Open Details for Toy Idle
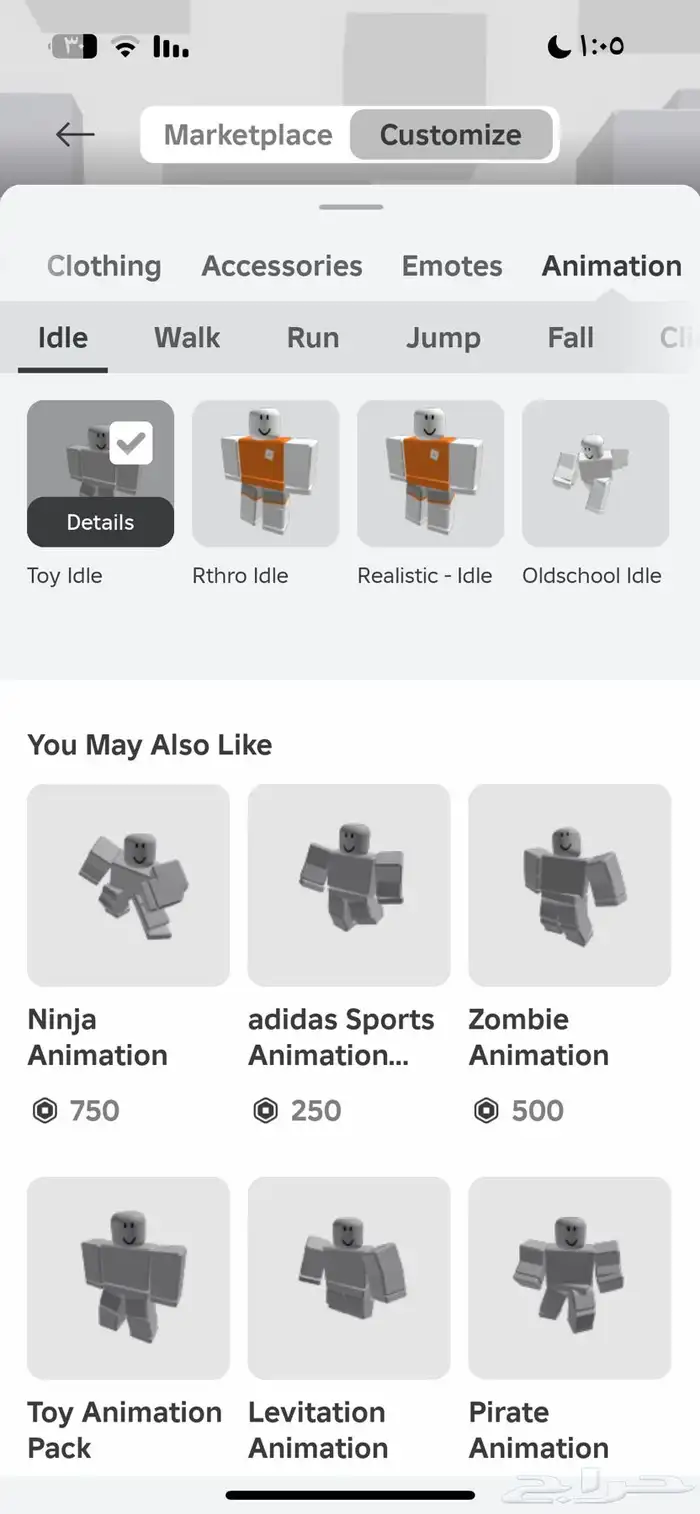700x1514 pixels. 100,522
